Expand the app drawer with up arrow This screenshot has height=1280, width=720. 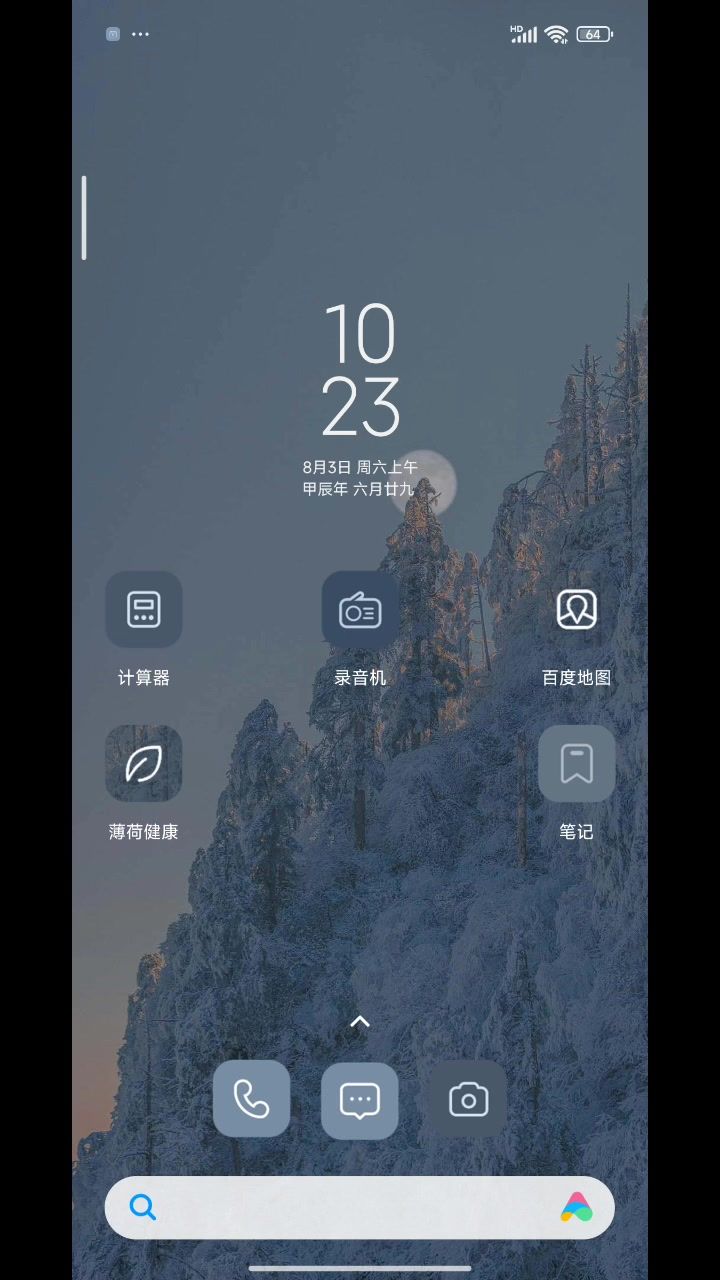tap(360, 1021)
